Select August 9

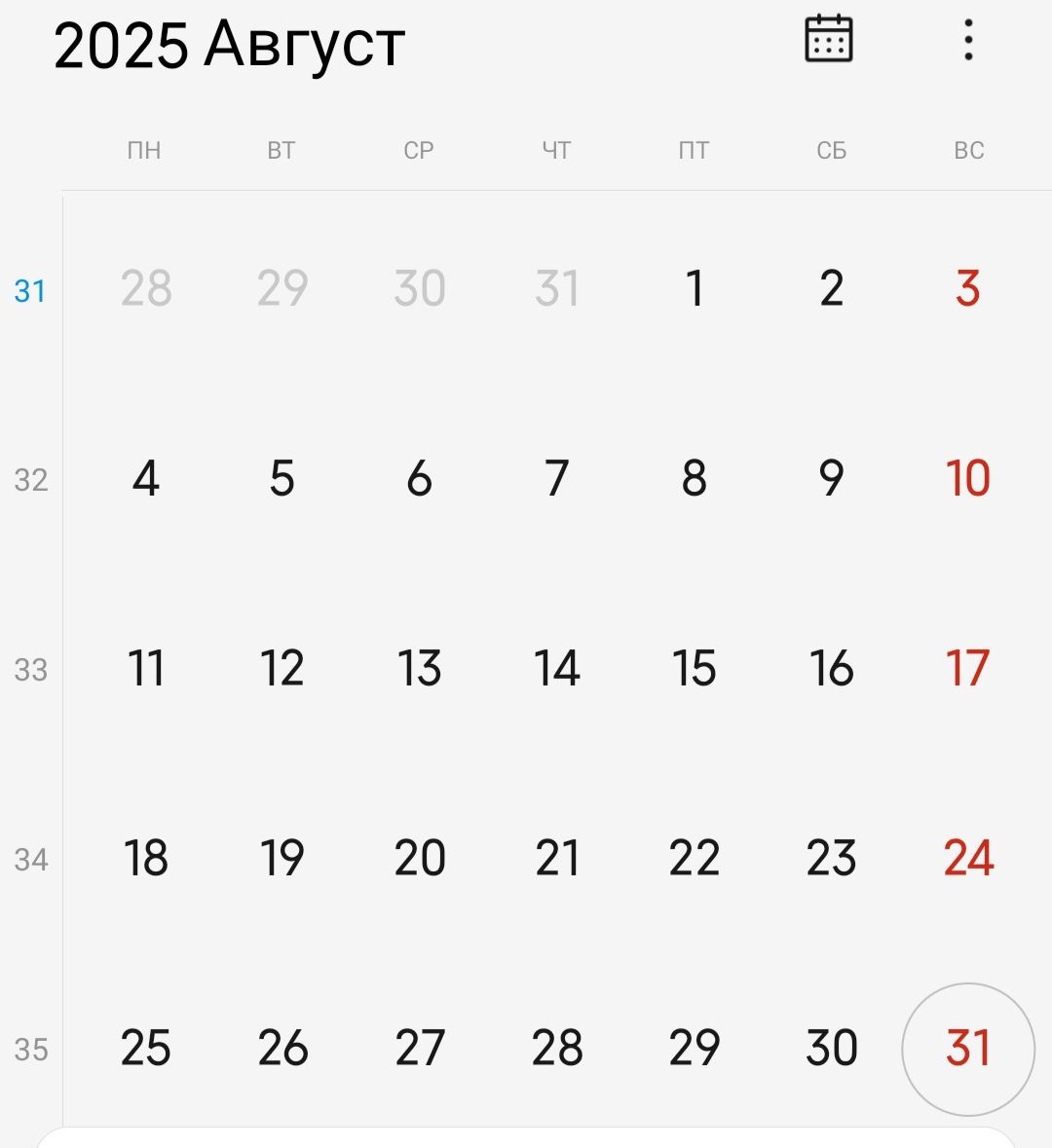click(831, 478)
